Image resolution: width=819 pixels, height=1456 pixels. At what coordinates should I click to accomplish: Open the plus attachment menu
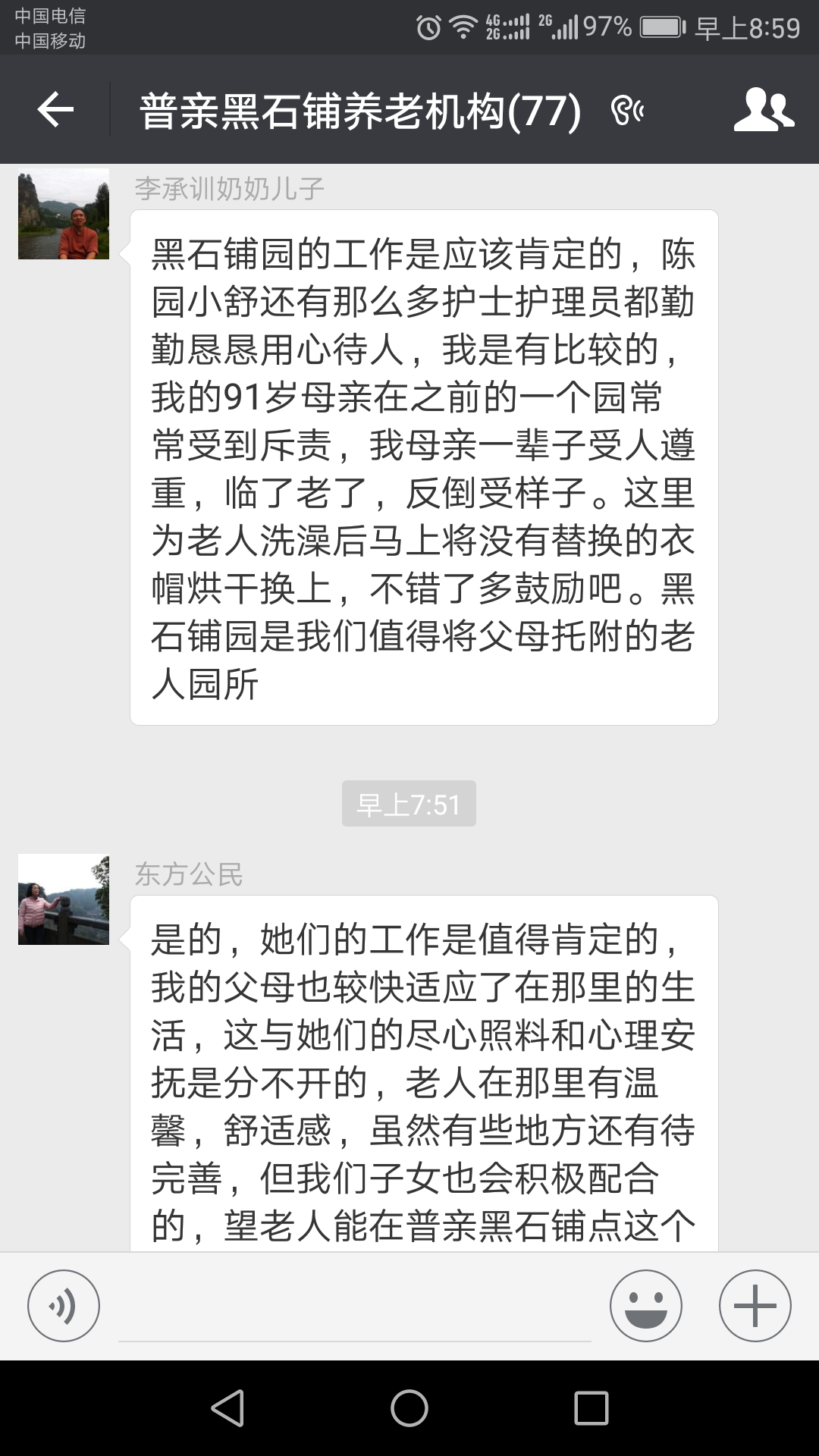755,1306
